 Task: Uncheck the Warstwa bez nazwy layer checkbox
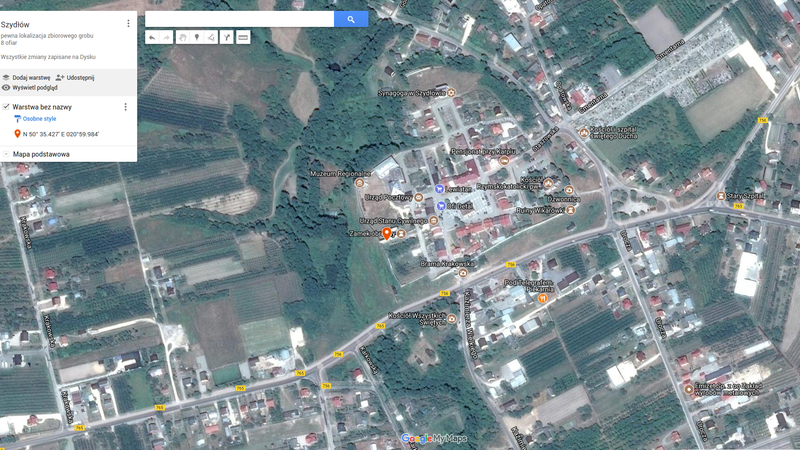pos(6,107)
